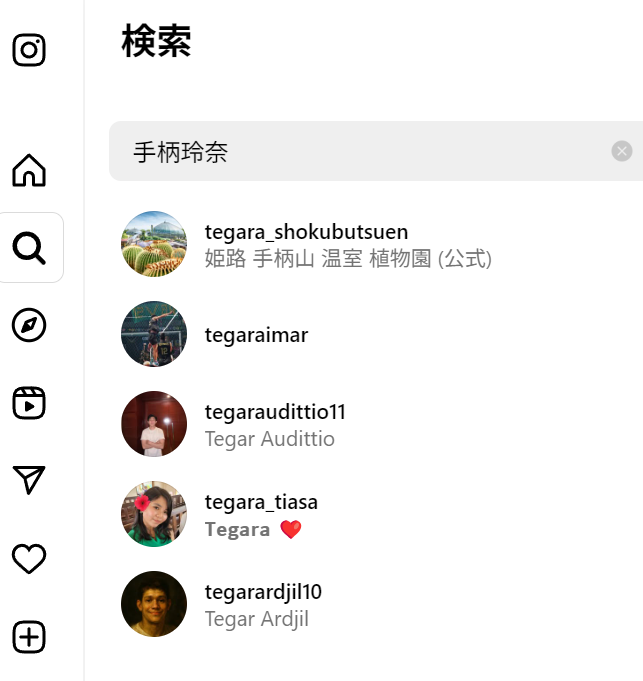Open the Explore compass
The height and width of the screenshot is (681, 643).
click(x=30, y=325)
